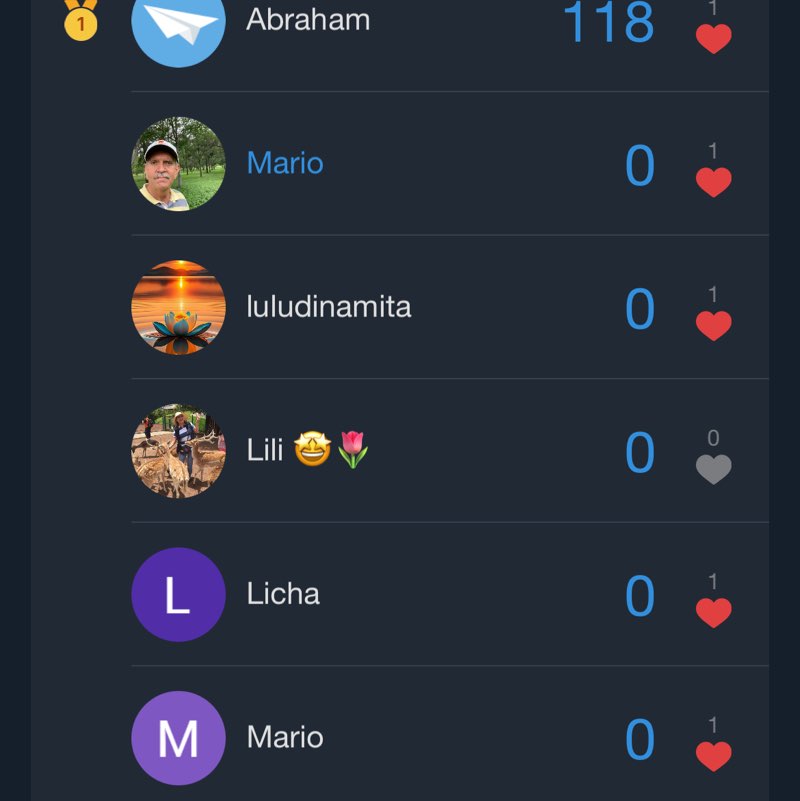Click Licha's zero score
Screen dimensions: 800x801
[640, 594]
